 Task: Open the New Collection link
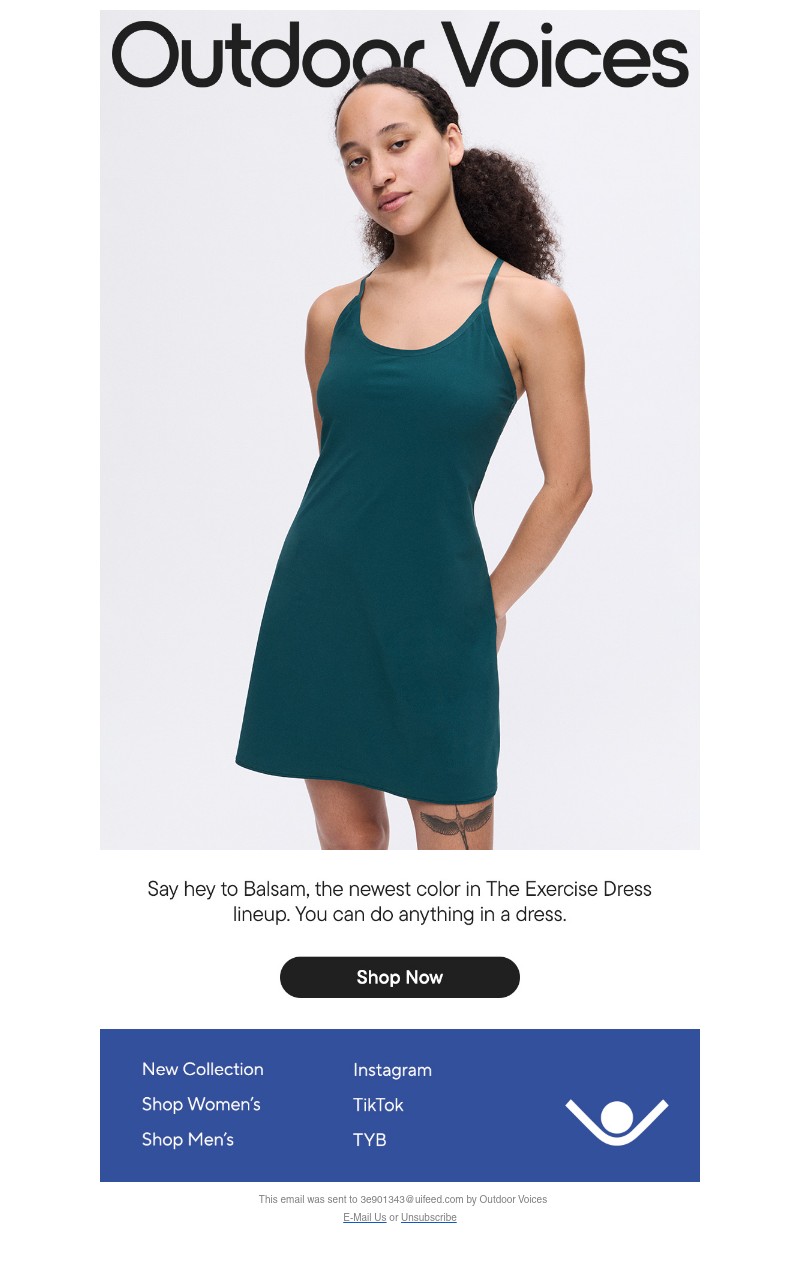(203, 1069)
